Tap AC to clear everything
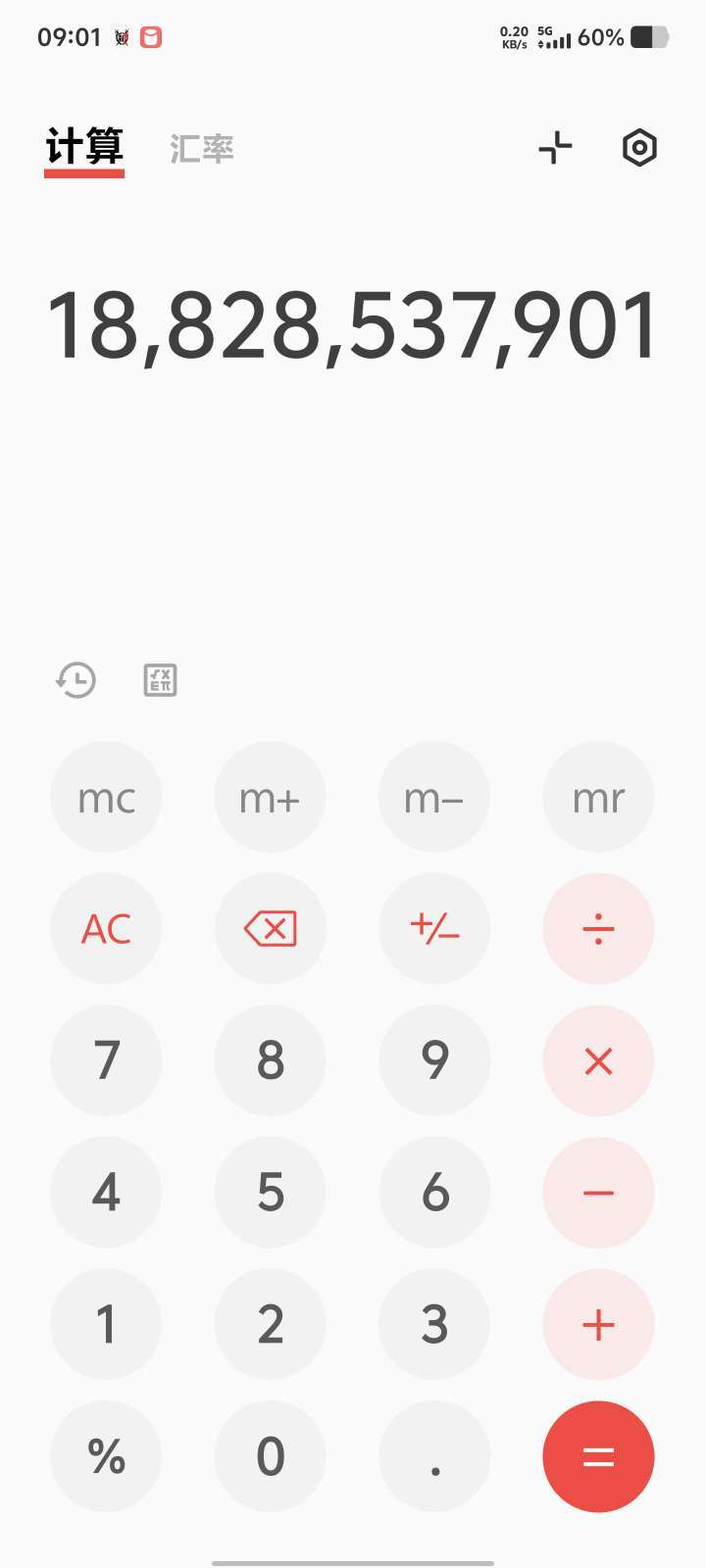Screen dimensions: 706x1568 (x=106, y=929)
